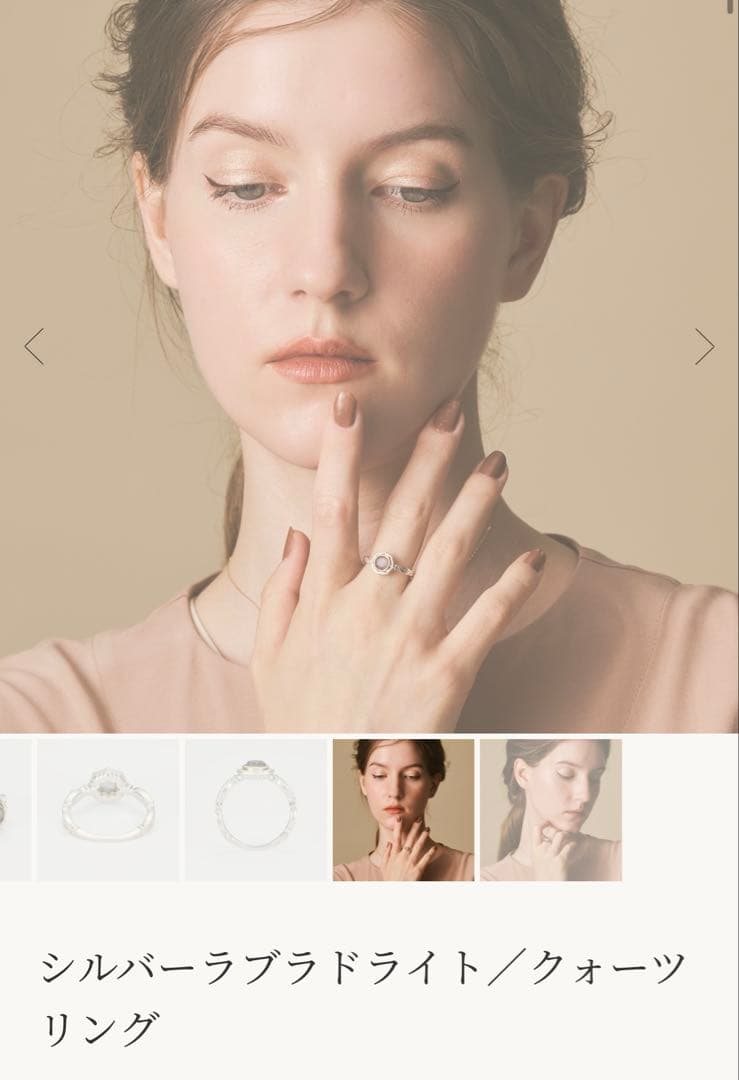Select the model side profile thumbnail
This screenshot has height=1080, width=739.
pyautogui.click(x=551, y=810)
